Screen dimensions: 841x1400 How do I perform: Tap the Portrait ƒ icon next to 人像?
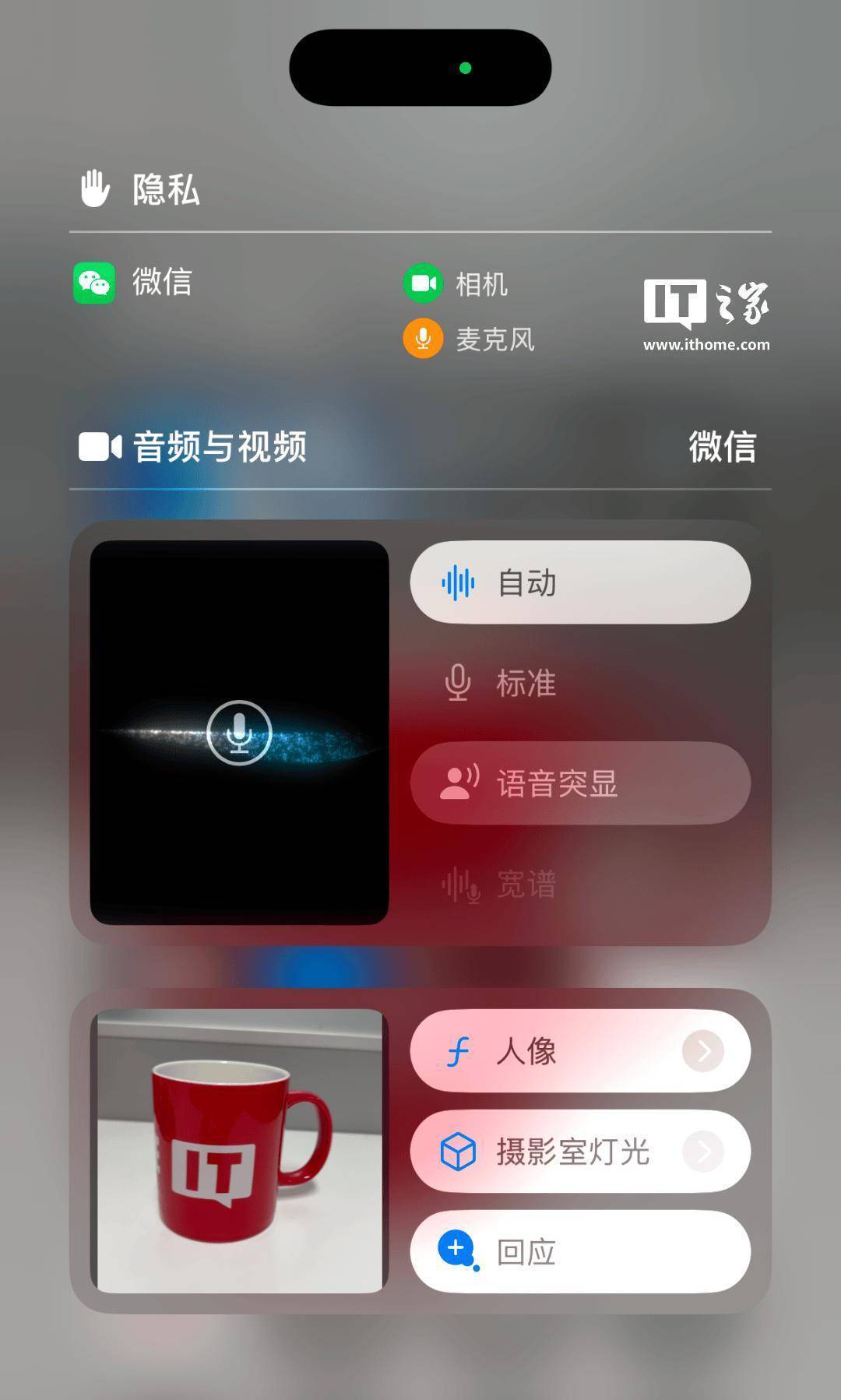458,1050
